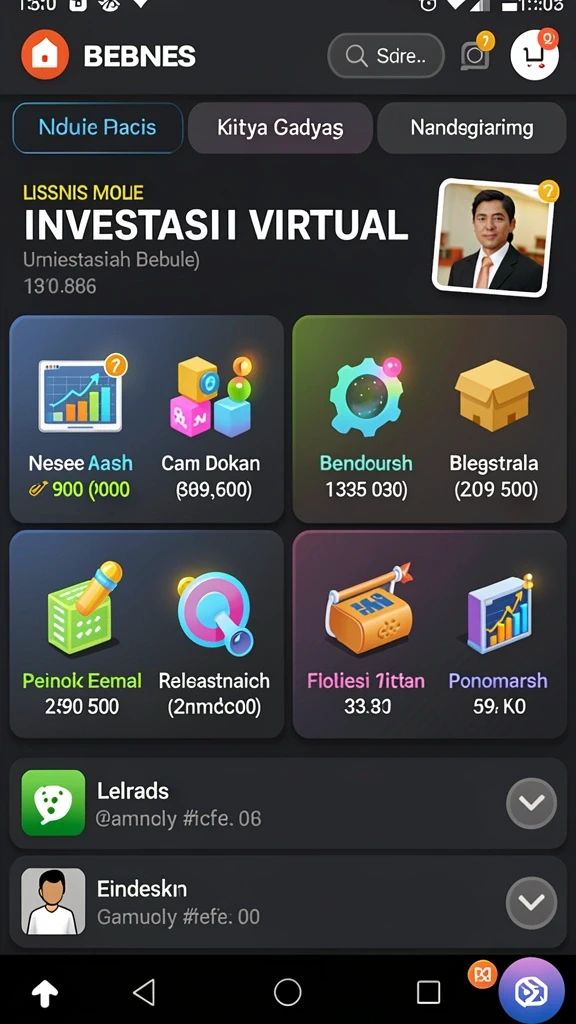Expand the Lelrads row
The width and height of the screenshot is (576, 1024).
click(x=532, y=803)
